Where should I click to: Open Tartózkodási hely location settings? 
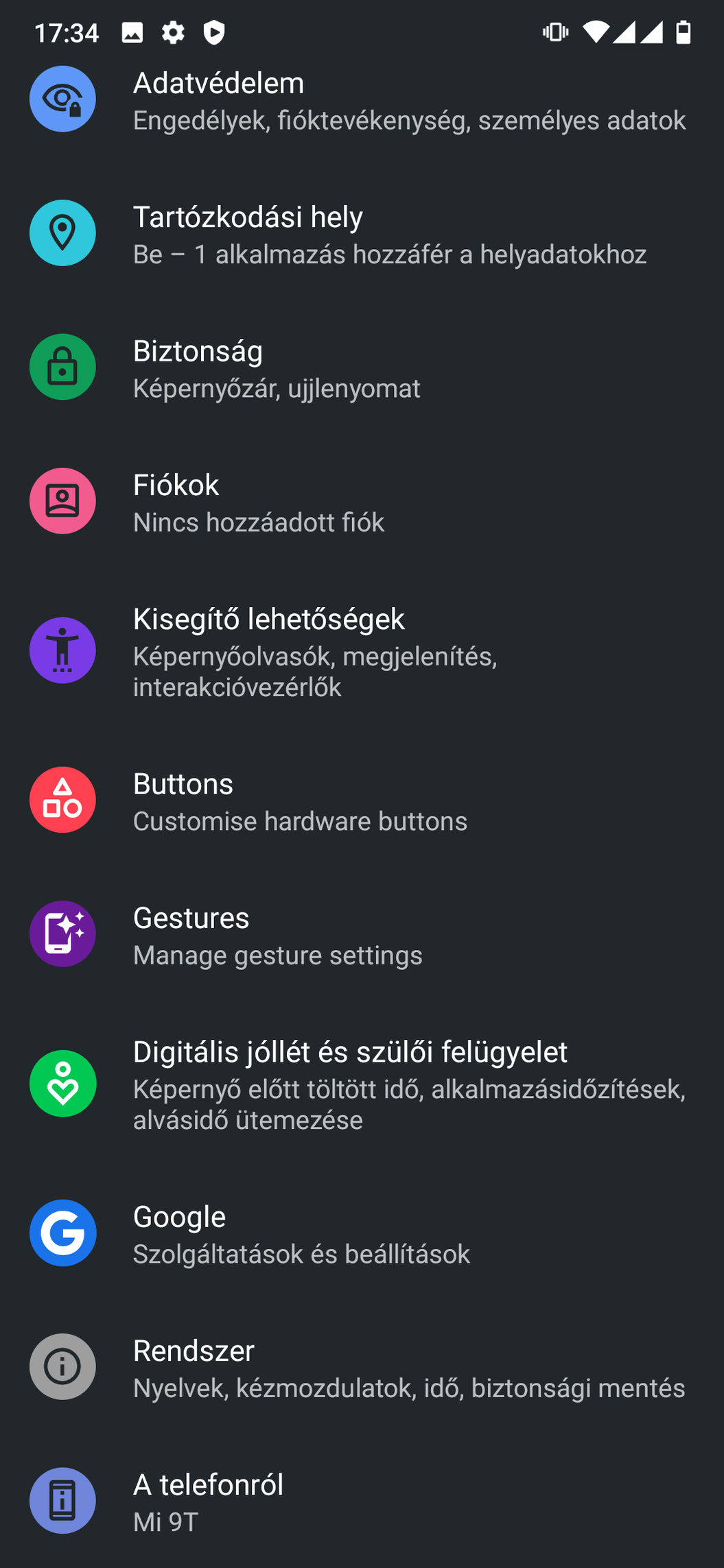click(x=362, y=234)
